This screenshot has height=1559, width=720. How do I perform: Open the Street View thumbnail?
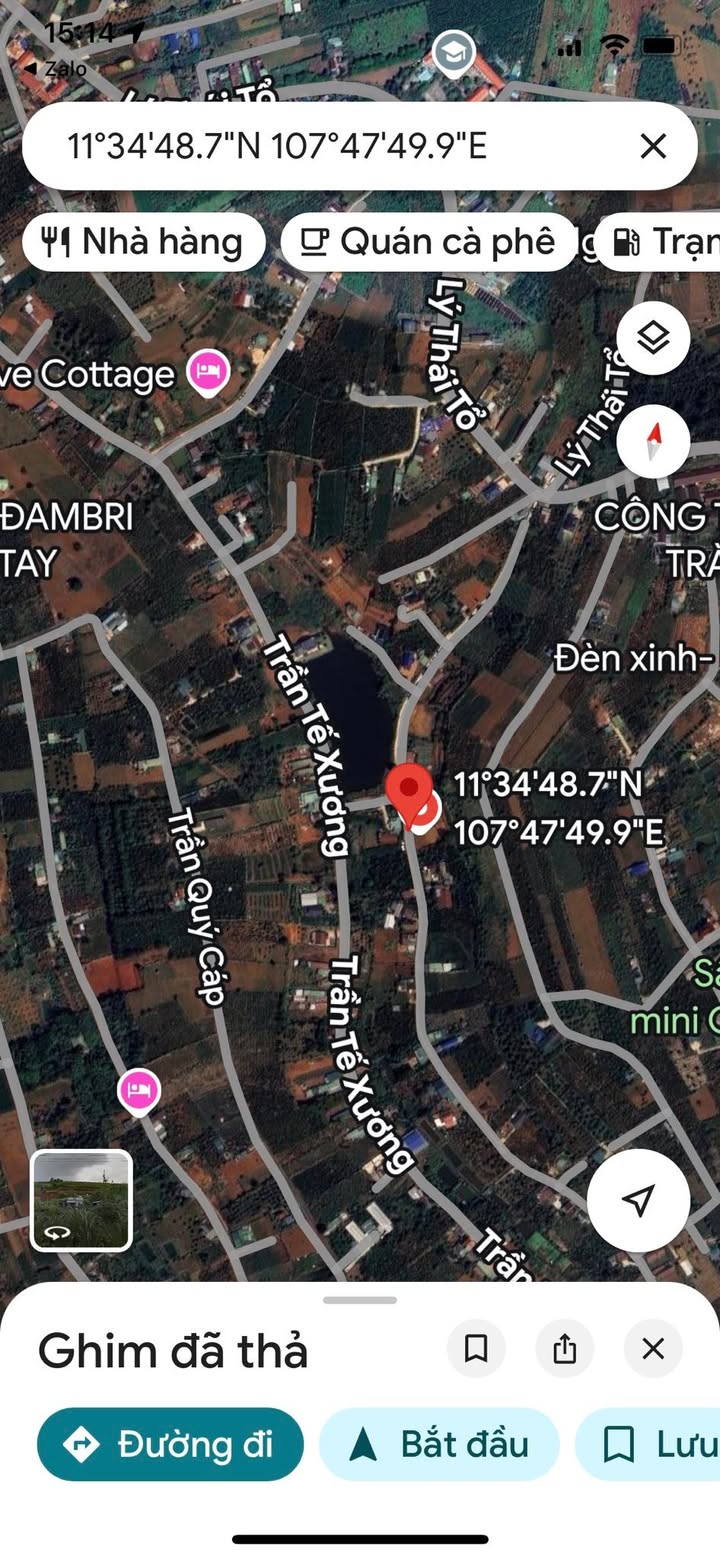81,1200
